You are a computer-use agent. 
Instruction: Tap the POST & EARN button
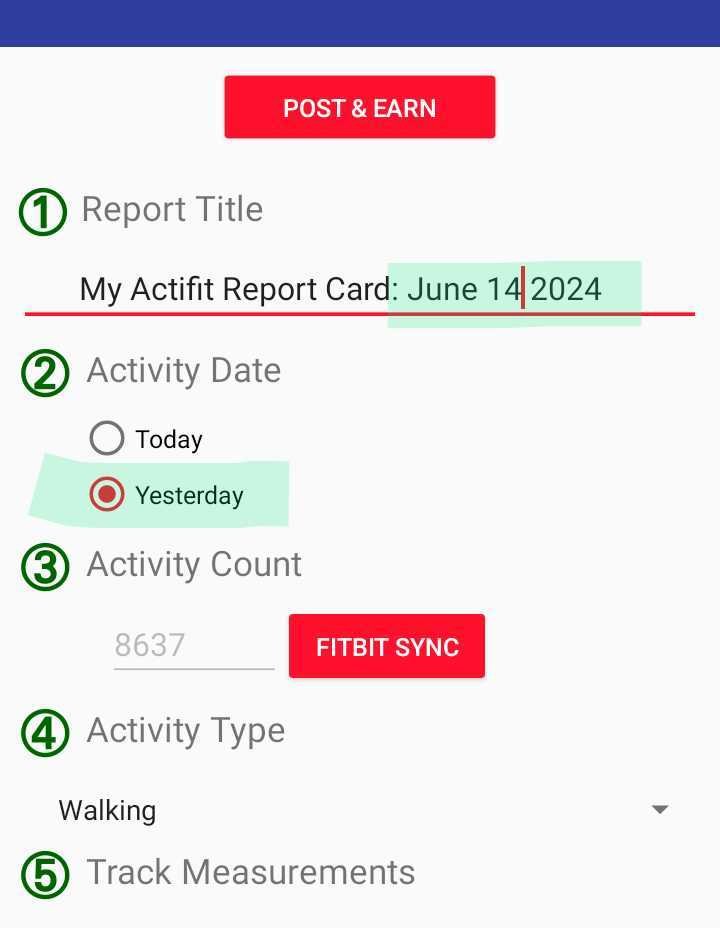tap(359, 107)
